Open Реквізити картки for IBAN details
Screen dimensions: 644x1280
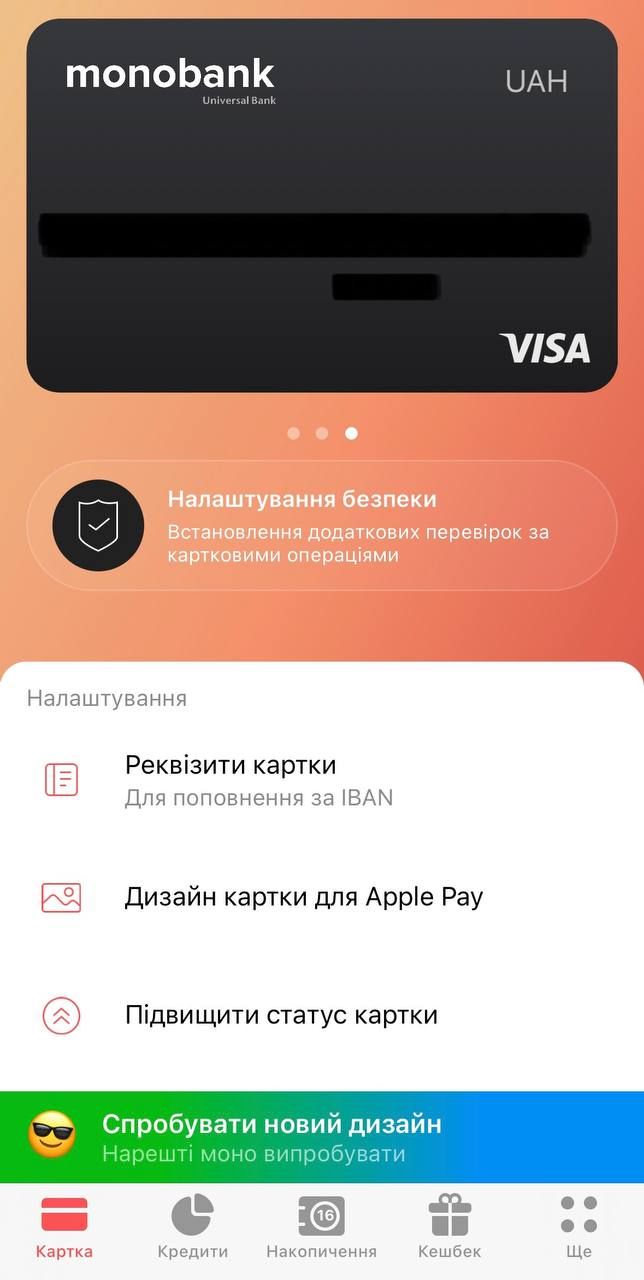[x=322, y=780]
